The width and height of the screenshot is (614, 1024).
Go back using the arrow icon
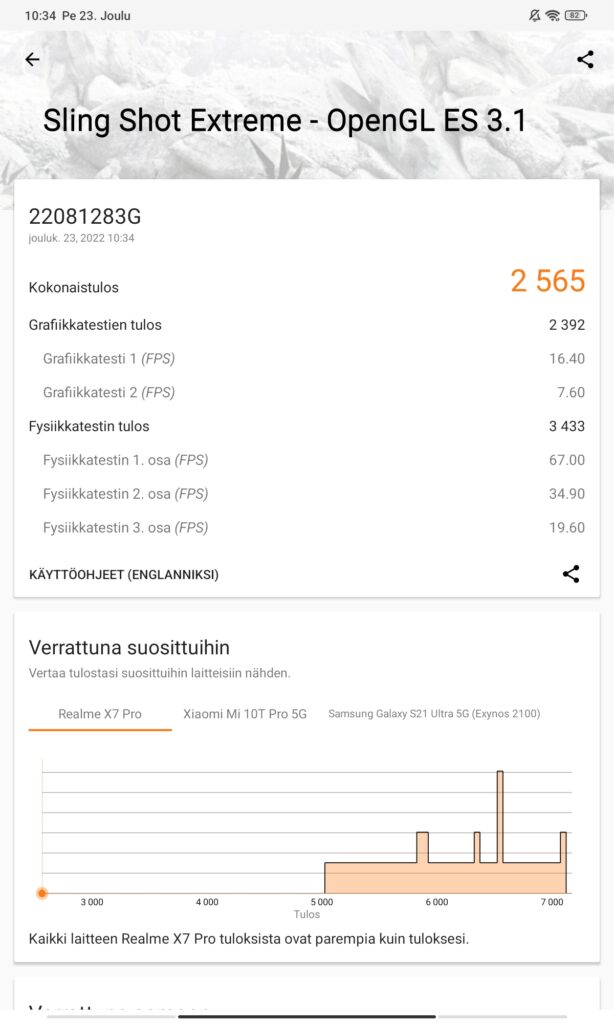pos(32,59)
